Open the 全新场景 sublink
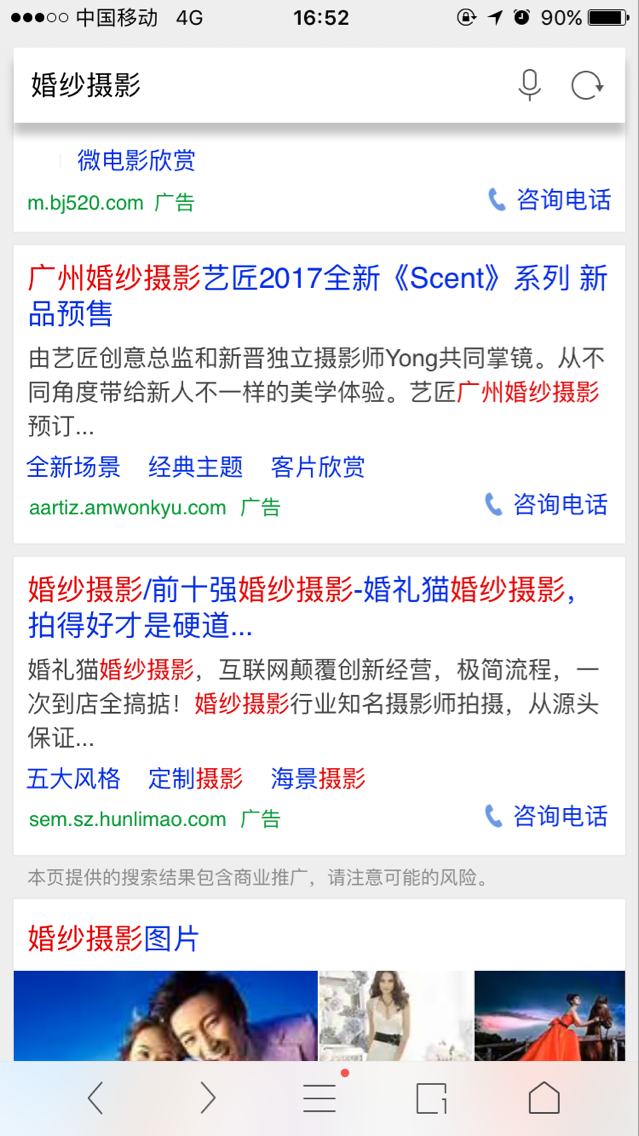 (73, 467)
